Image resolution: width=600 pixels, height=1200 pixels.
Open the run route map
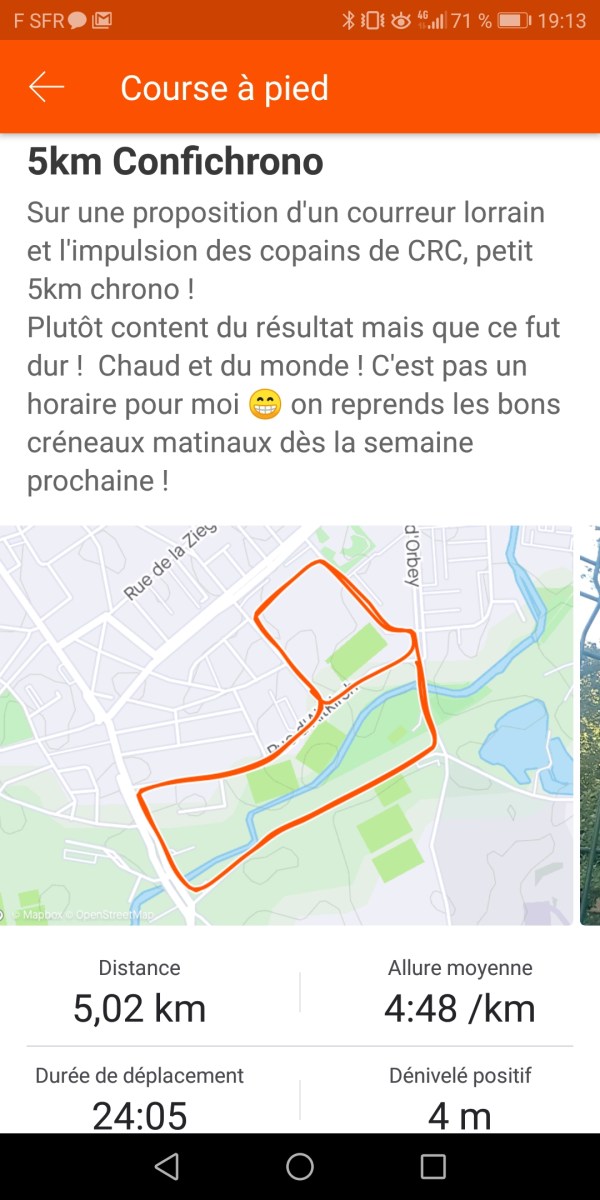[x=288, y=725]
